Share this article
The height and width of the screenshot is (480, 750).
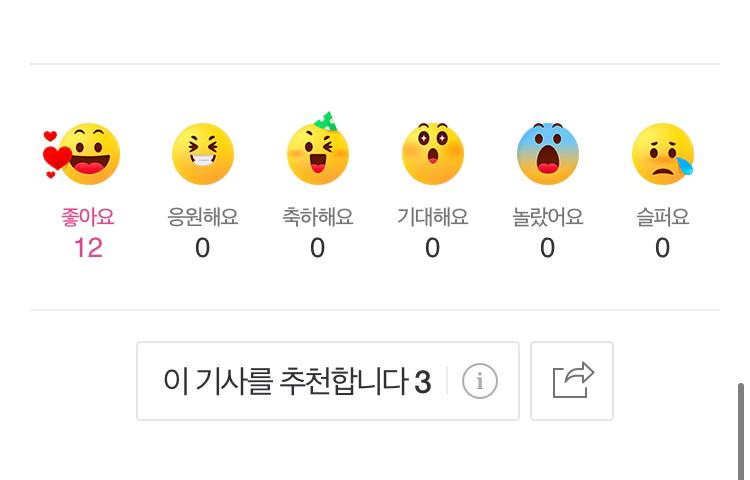click(572, 381)
